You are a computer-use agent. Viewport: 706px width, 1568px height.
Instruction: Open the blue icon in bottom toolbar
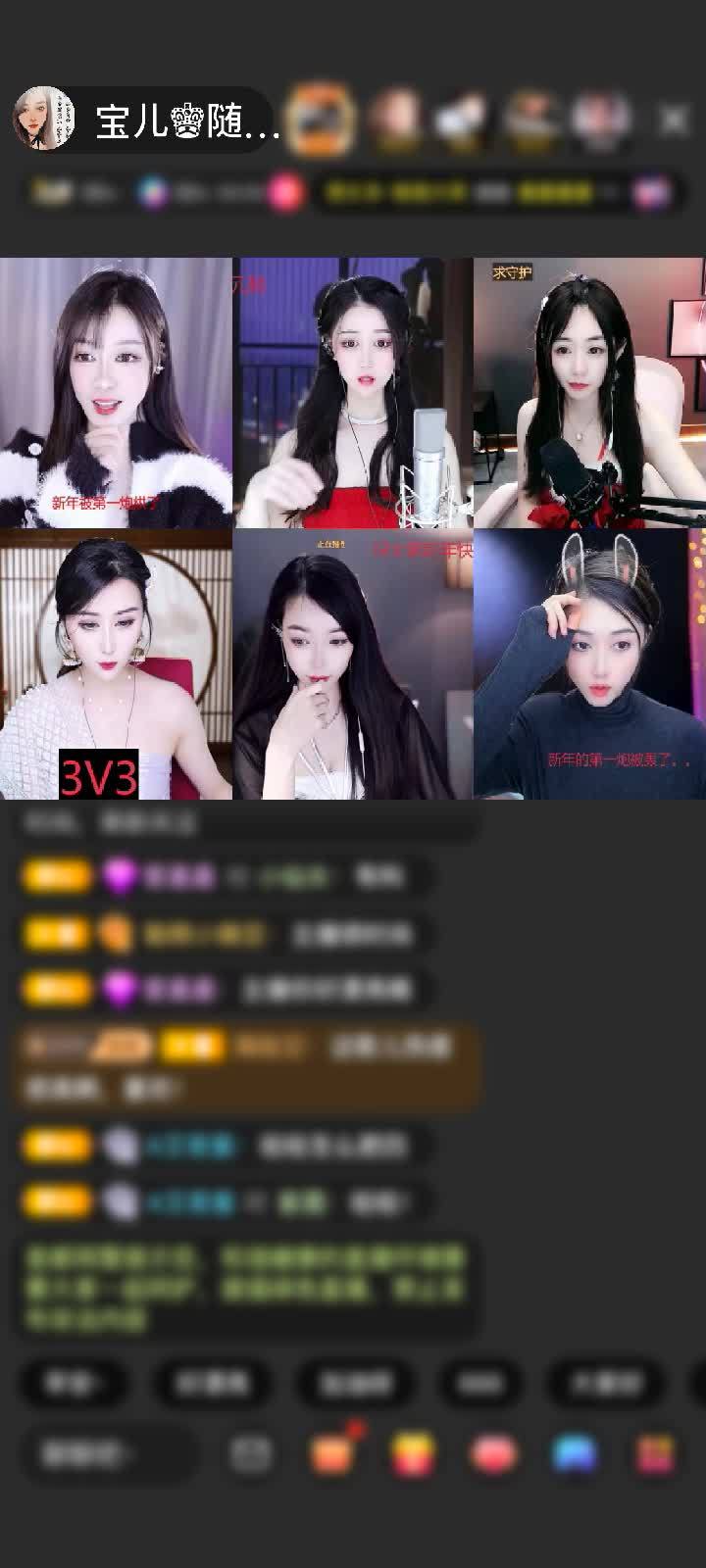[x=575, y=1454]
